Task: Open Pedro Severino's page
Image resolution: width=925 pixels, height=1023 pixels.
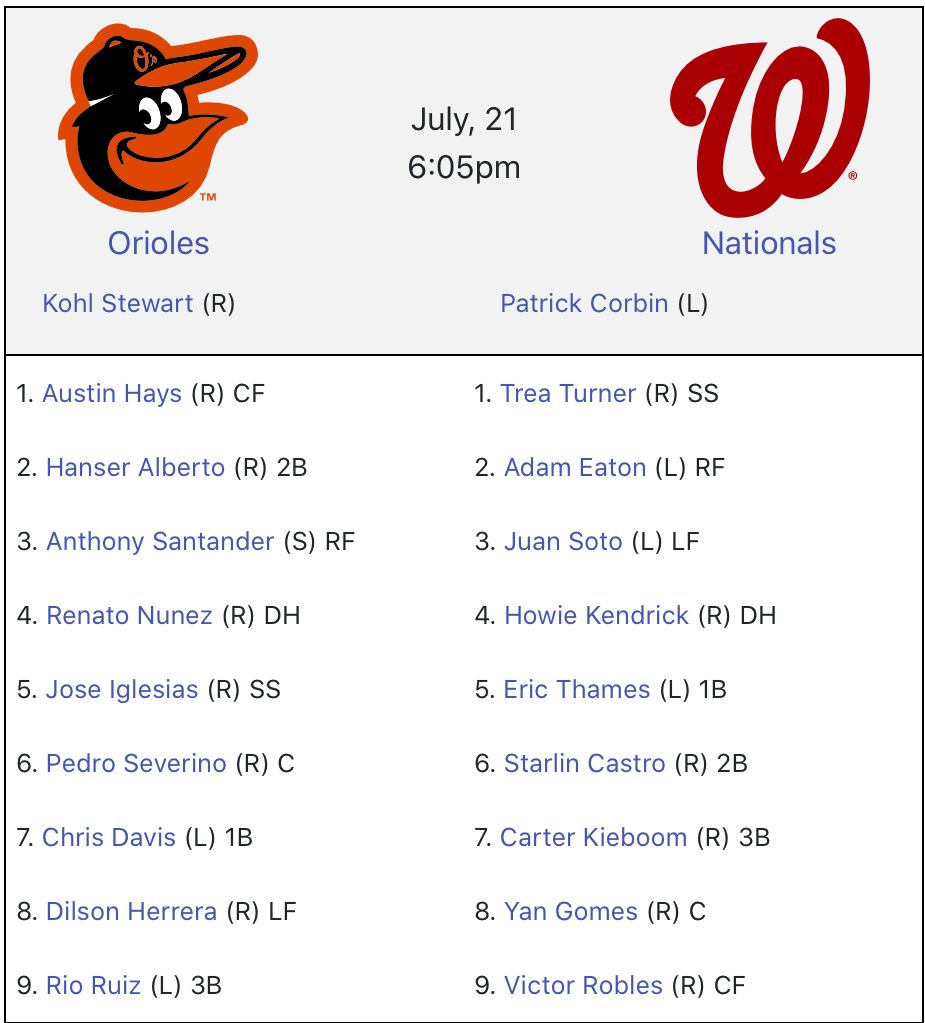Action: click(x=136, y=763)
